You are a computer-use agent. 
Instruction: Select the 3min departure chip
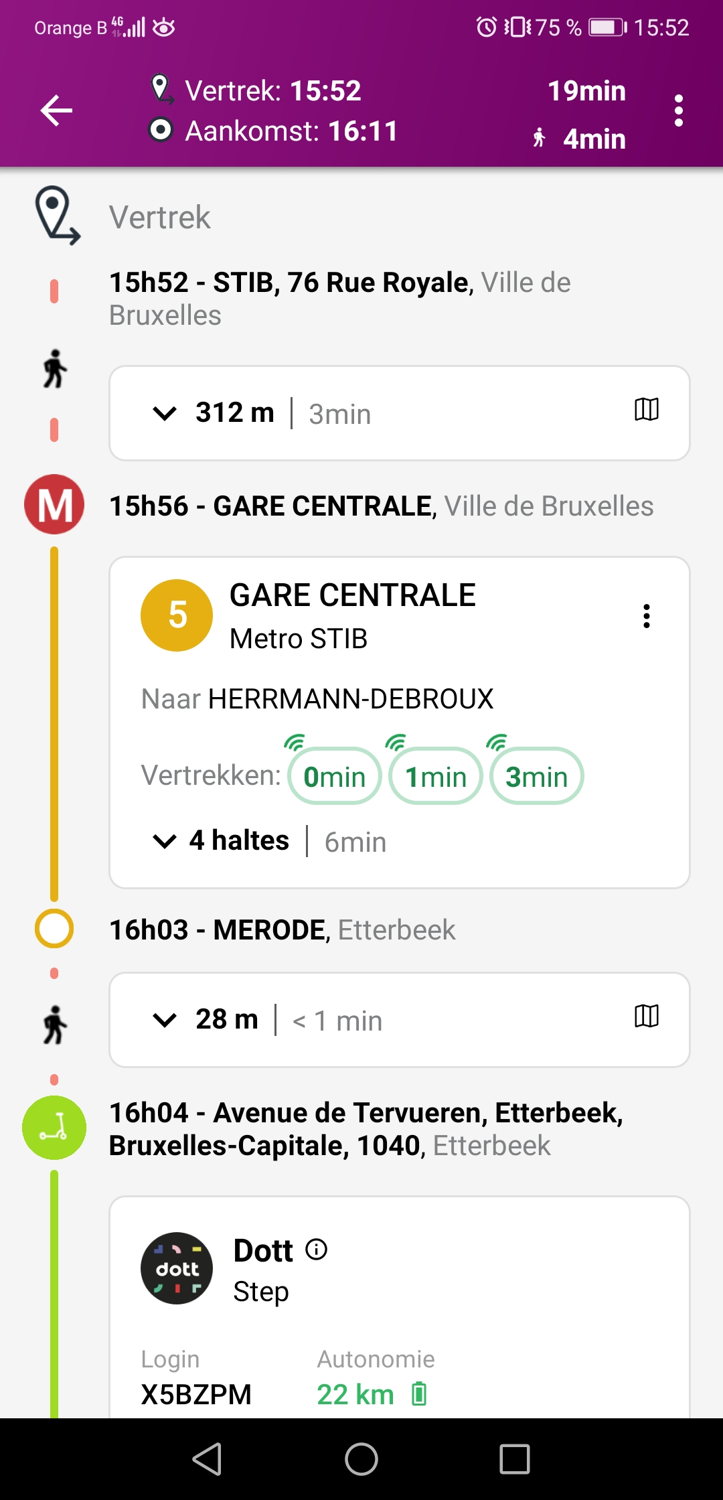[536, 776]
